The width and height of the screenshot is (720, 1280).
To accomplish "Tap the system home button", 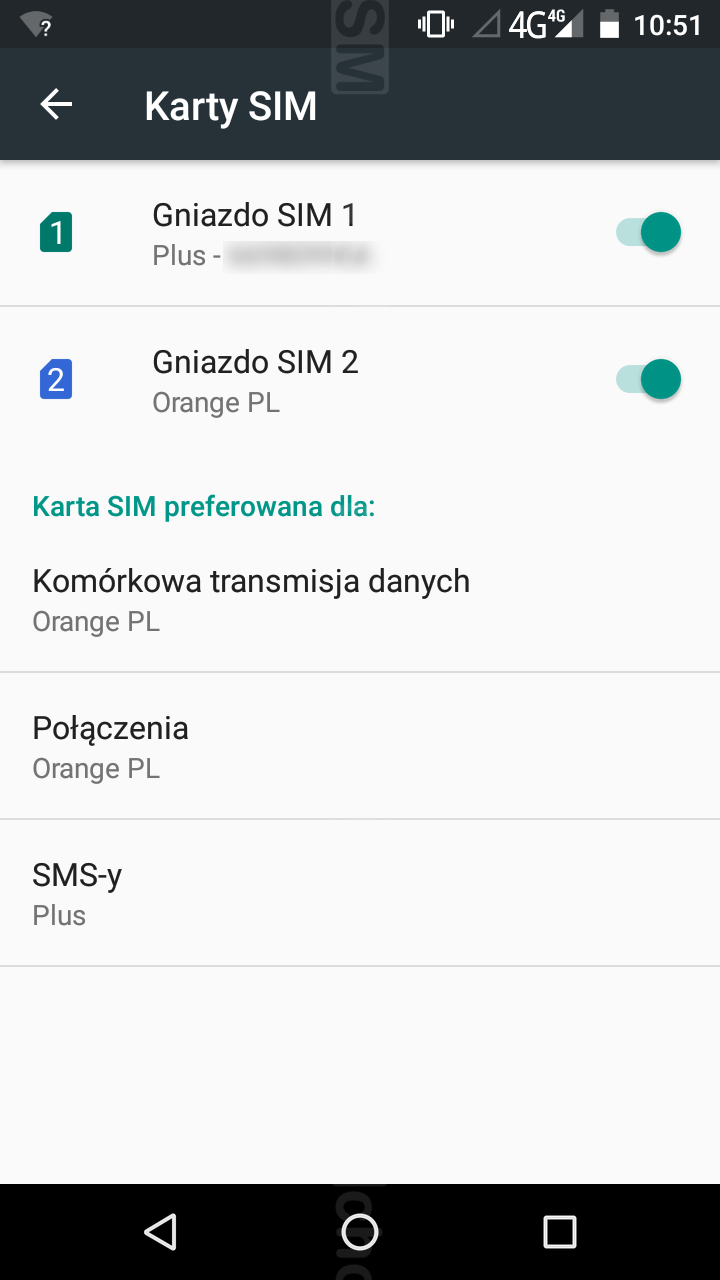I will point(360,1232).
